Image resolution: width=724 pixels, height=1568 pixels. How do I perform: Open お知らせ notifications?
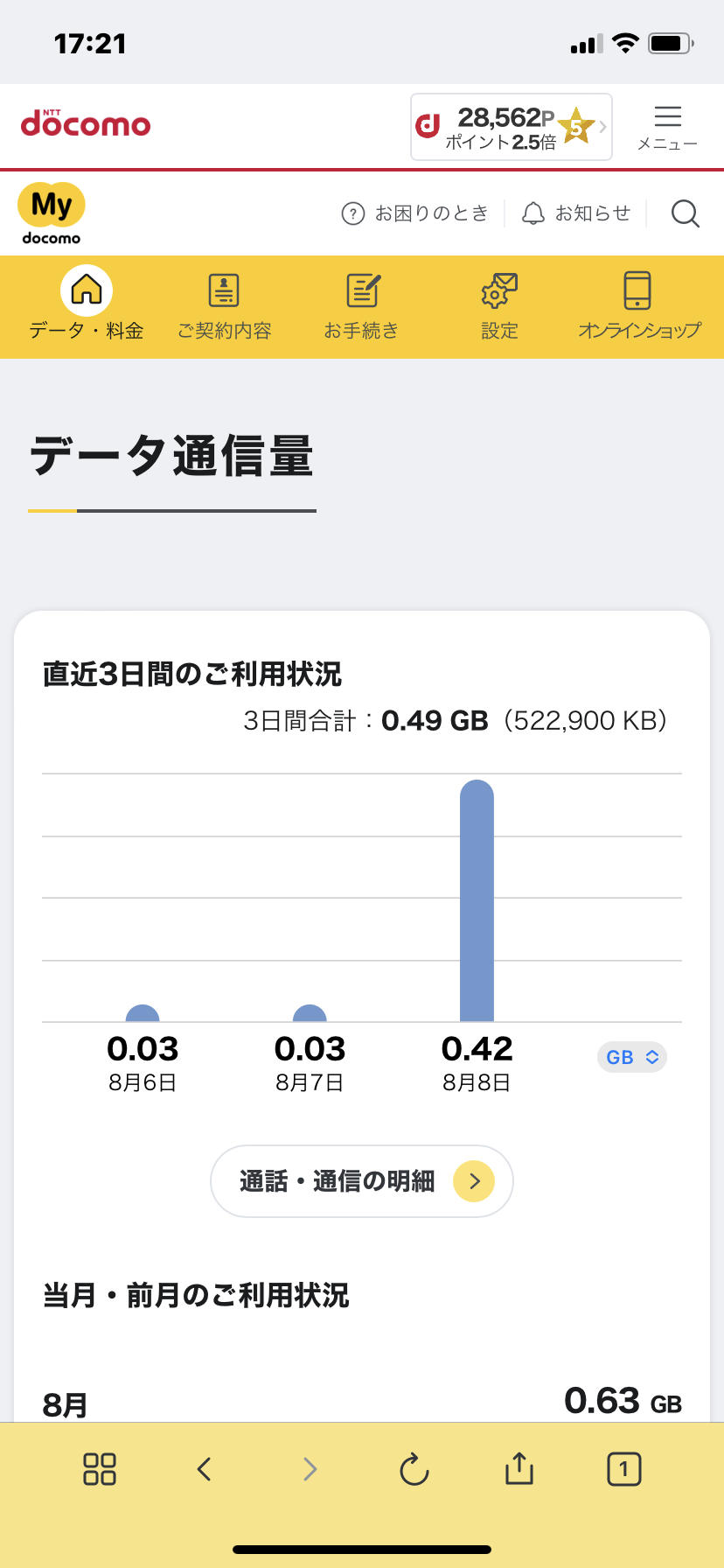click(576, 213)
